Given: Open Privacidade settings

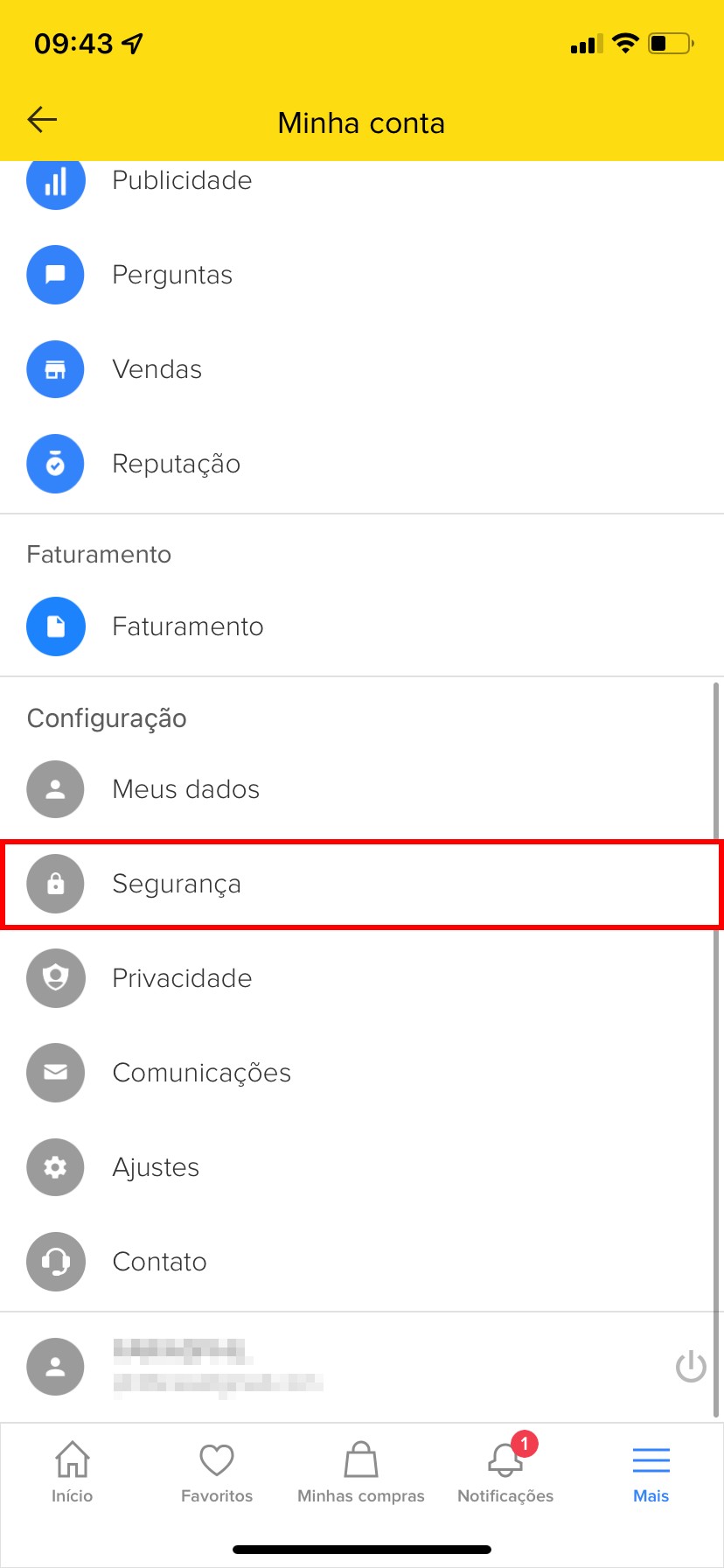Looking at the screenshot, I should point(182,978).
